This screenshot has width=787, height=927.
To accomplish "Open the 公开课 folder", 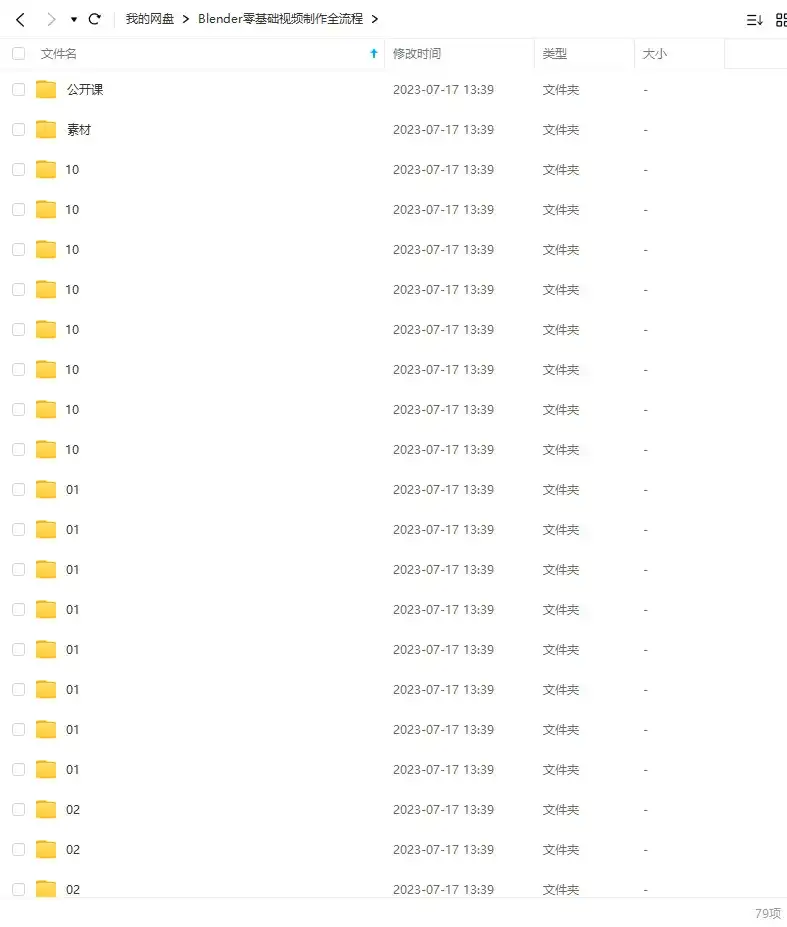I will [85, 90].
